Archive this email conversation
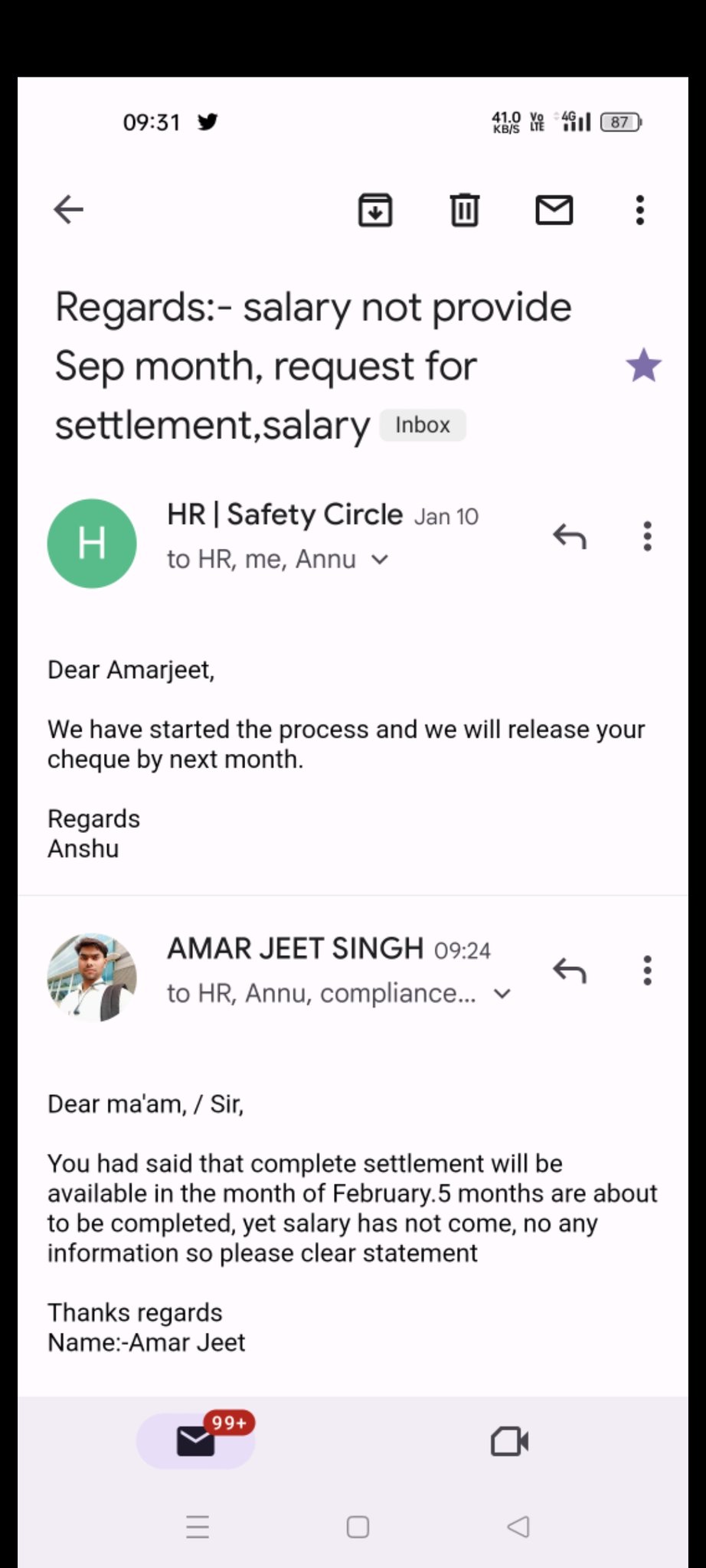Image resolution: width=706 pixels, height=1568 pixels. 375,210
